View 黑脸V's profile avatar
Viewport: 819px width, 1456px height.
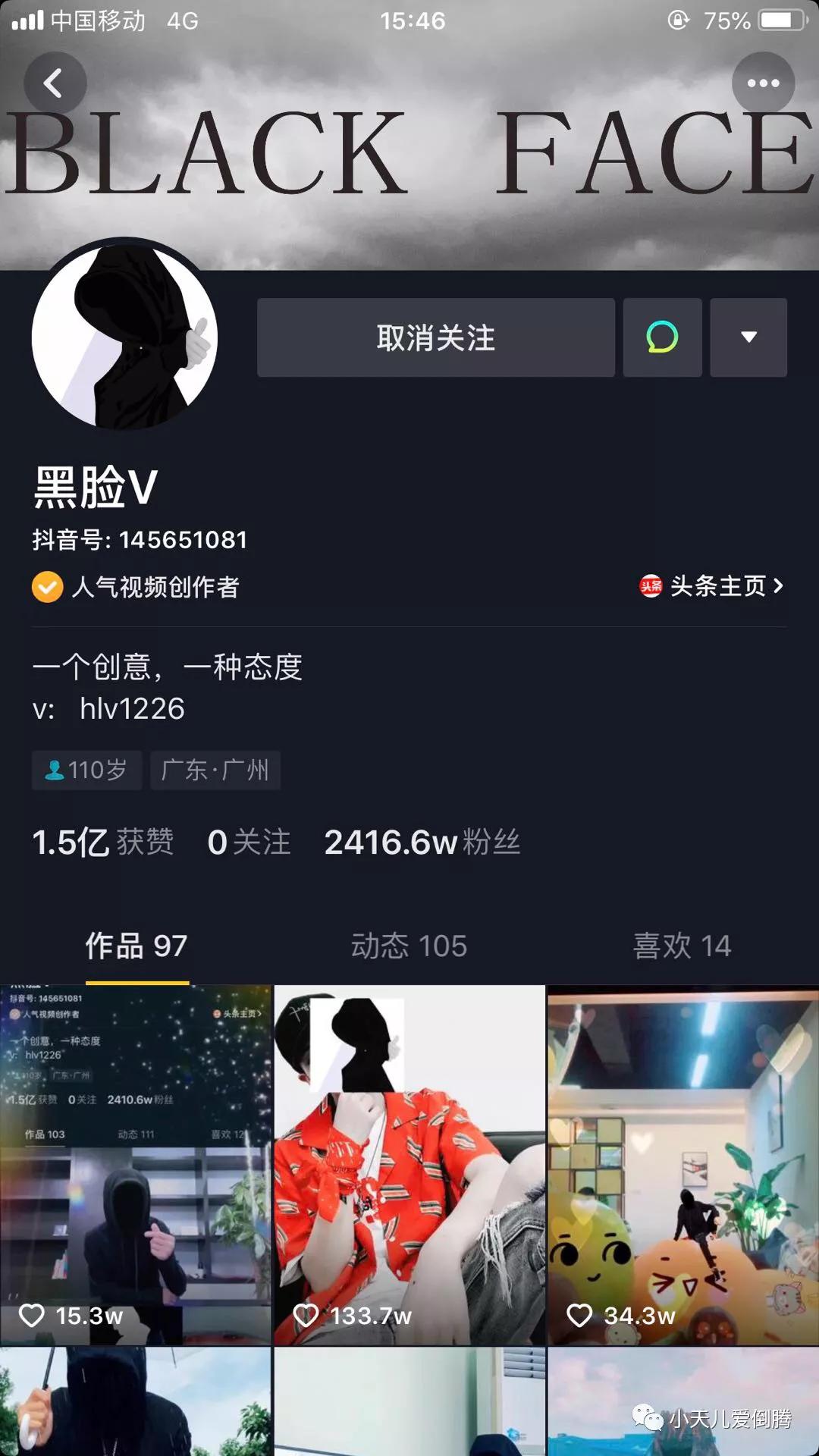pyautogui.click(x=125, y=336)
